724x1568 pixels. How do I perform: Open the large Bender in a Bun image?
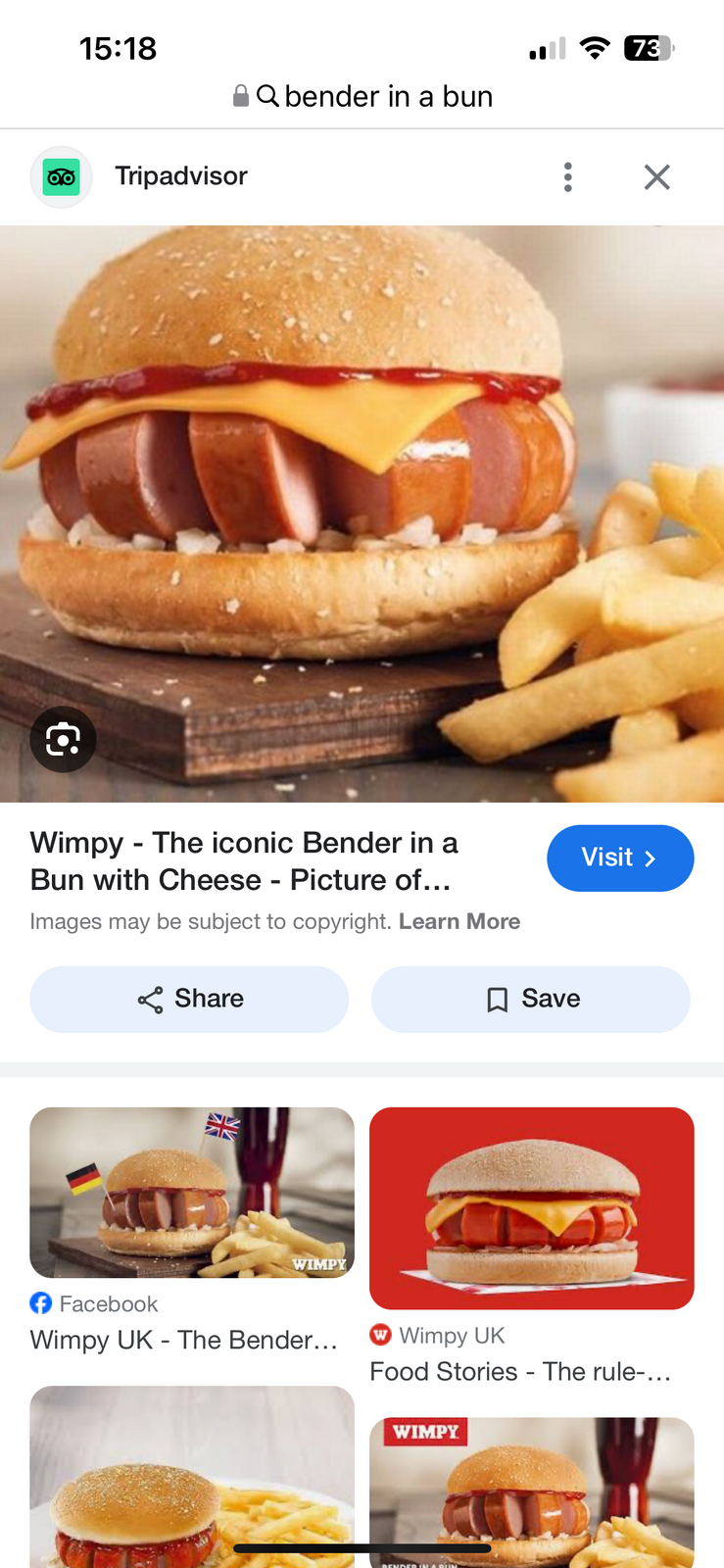pos(362,490)
